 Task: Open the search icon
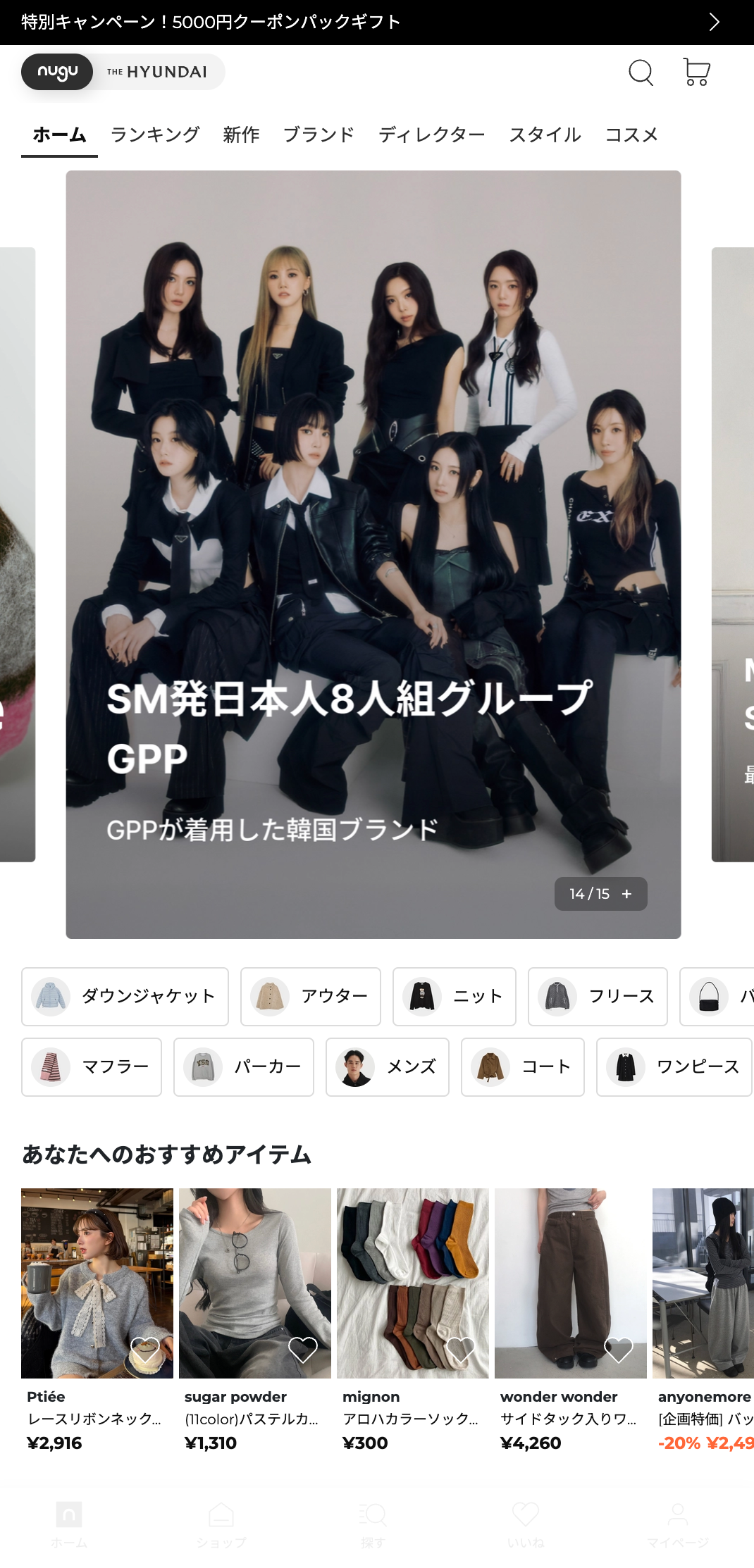pos(641,72)
